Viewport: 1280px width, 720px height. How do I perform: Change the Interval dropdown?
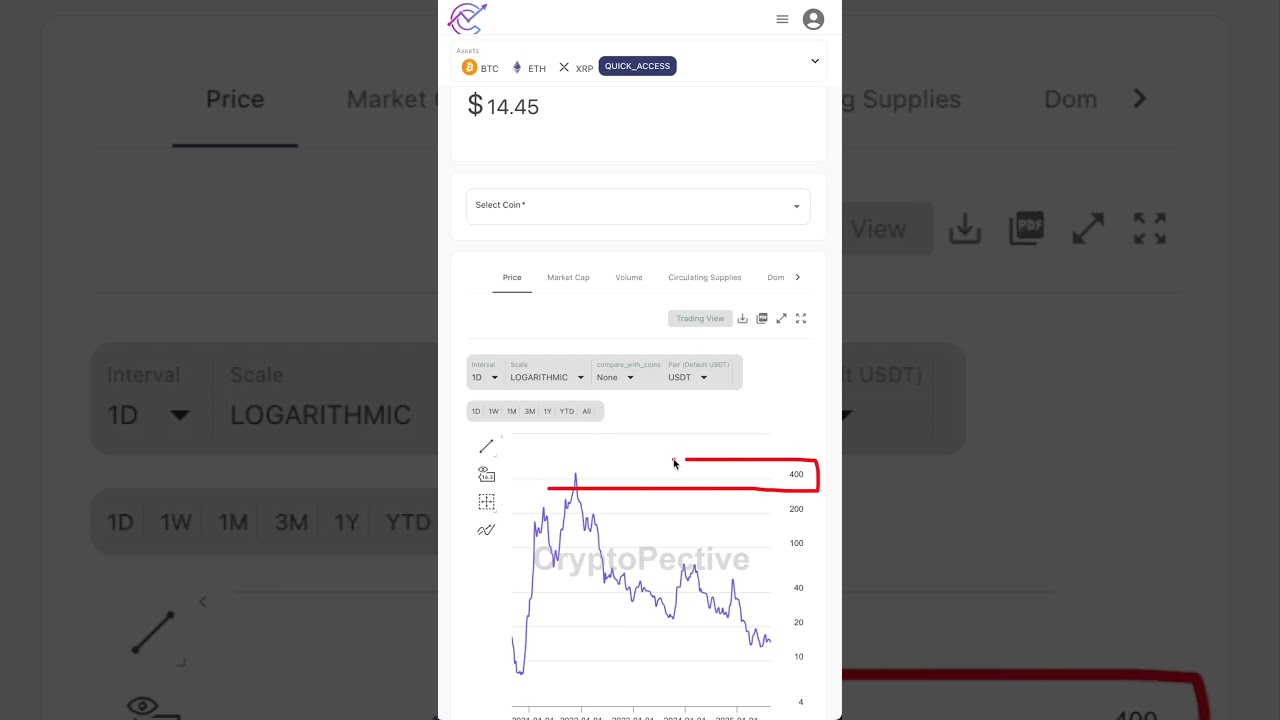[x=485, y=377]
